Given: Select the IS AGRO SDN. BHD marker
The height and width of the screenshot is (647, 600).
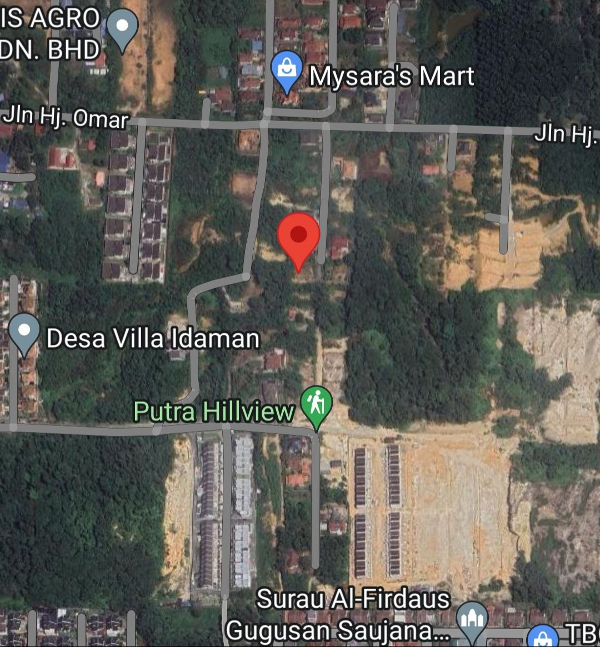Looking at the screenshot, I should click(x=122, y=27).
